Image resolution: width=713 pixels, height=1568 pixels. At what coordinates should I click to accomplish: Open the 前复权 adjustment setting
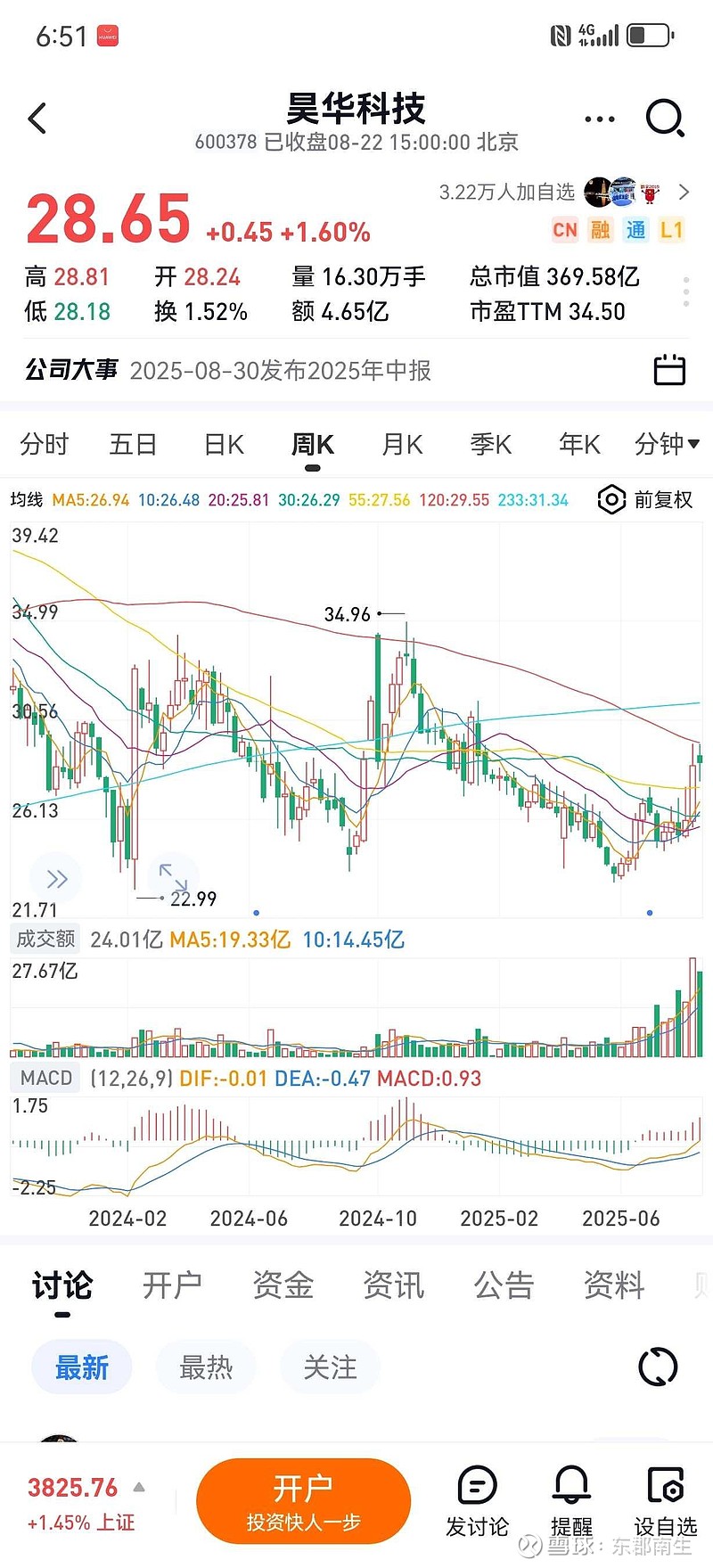coord(645,500)
